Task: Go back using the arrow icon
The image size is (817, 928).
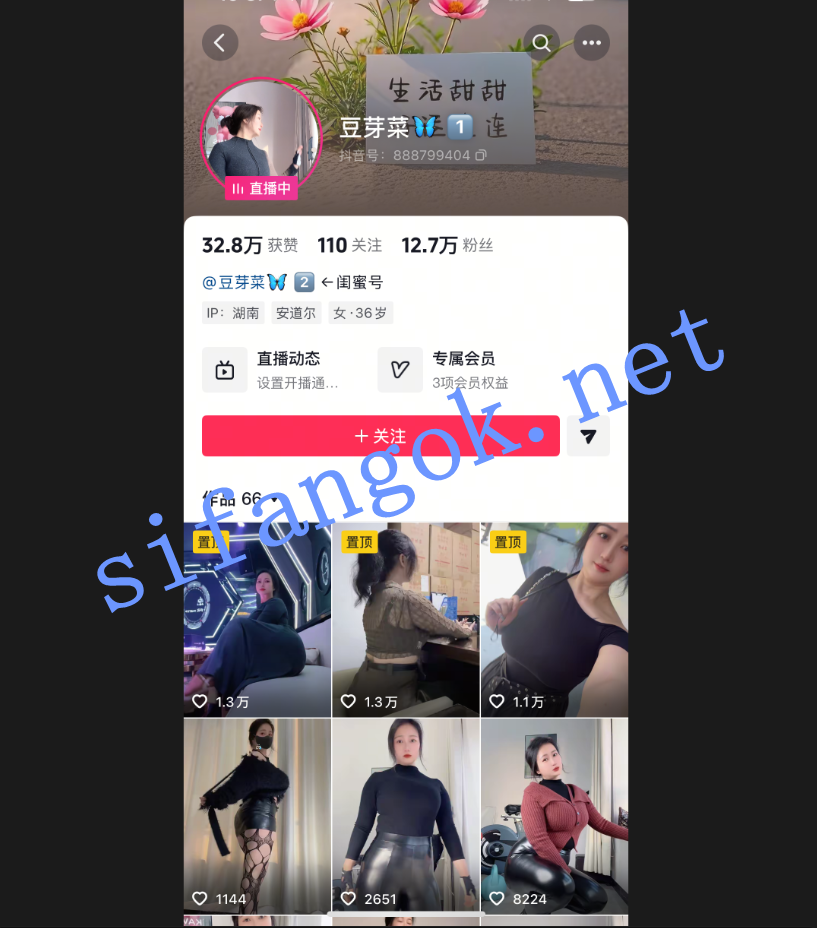Action: click(220, 43)
